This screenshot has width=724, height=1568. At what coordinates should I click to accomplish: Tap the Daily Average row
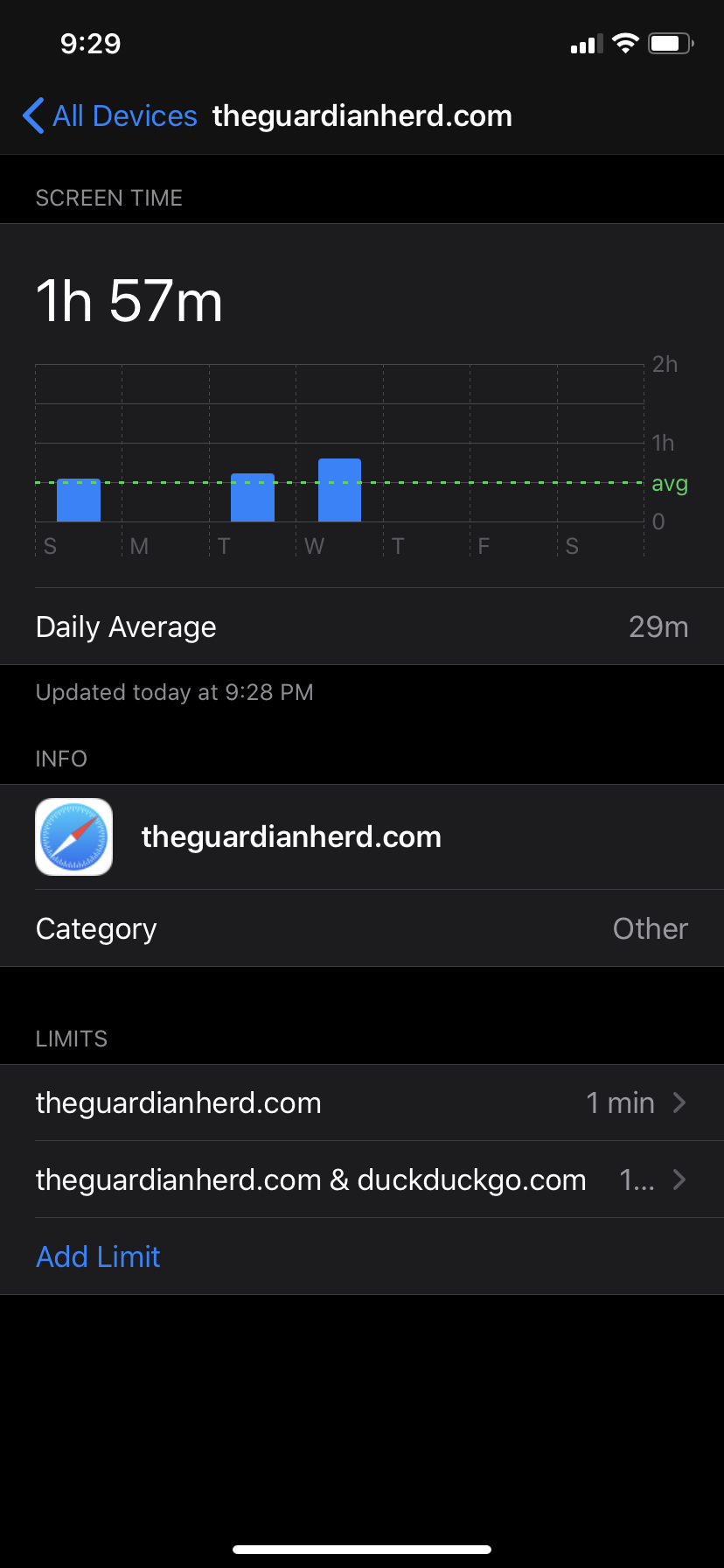pos(362,626)
